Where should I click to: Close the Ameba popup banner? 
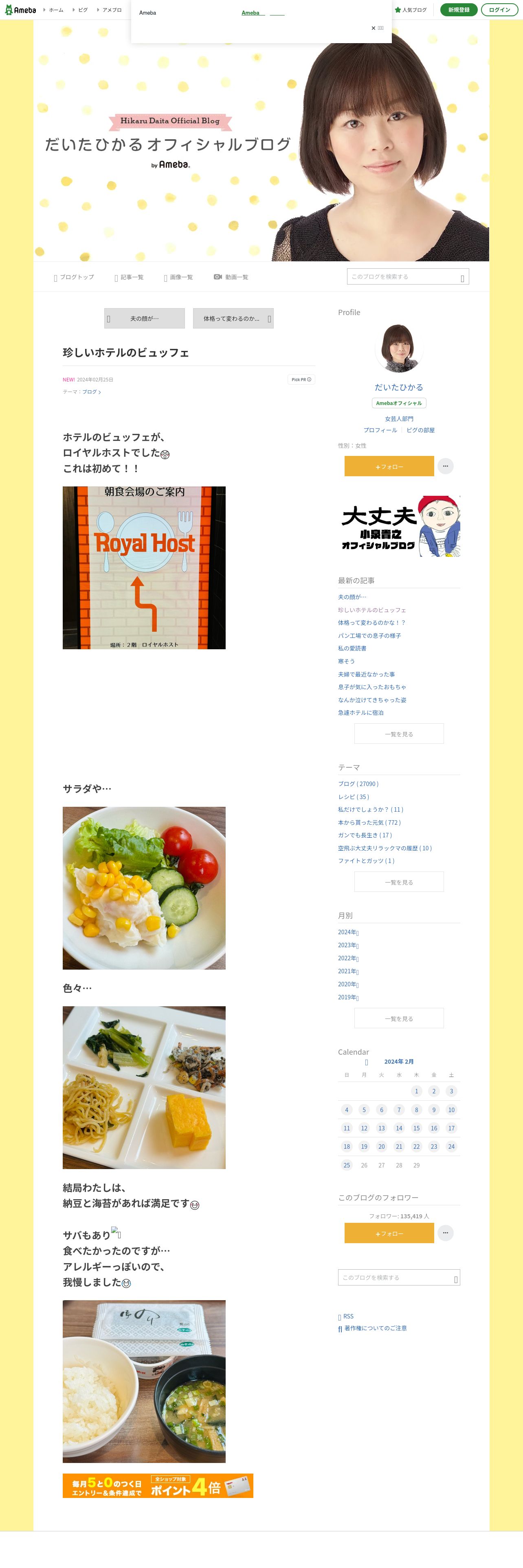click(x=377, y=28)
